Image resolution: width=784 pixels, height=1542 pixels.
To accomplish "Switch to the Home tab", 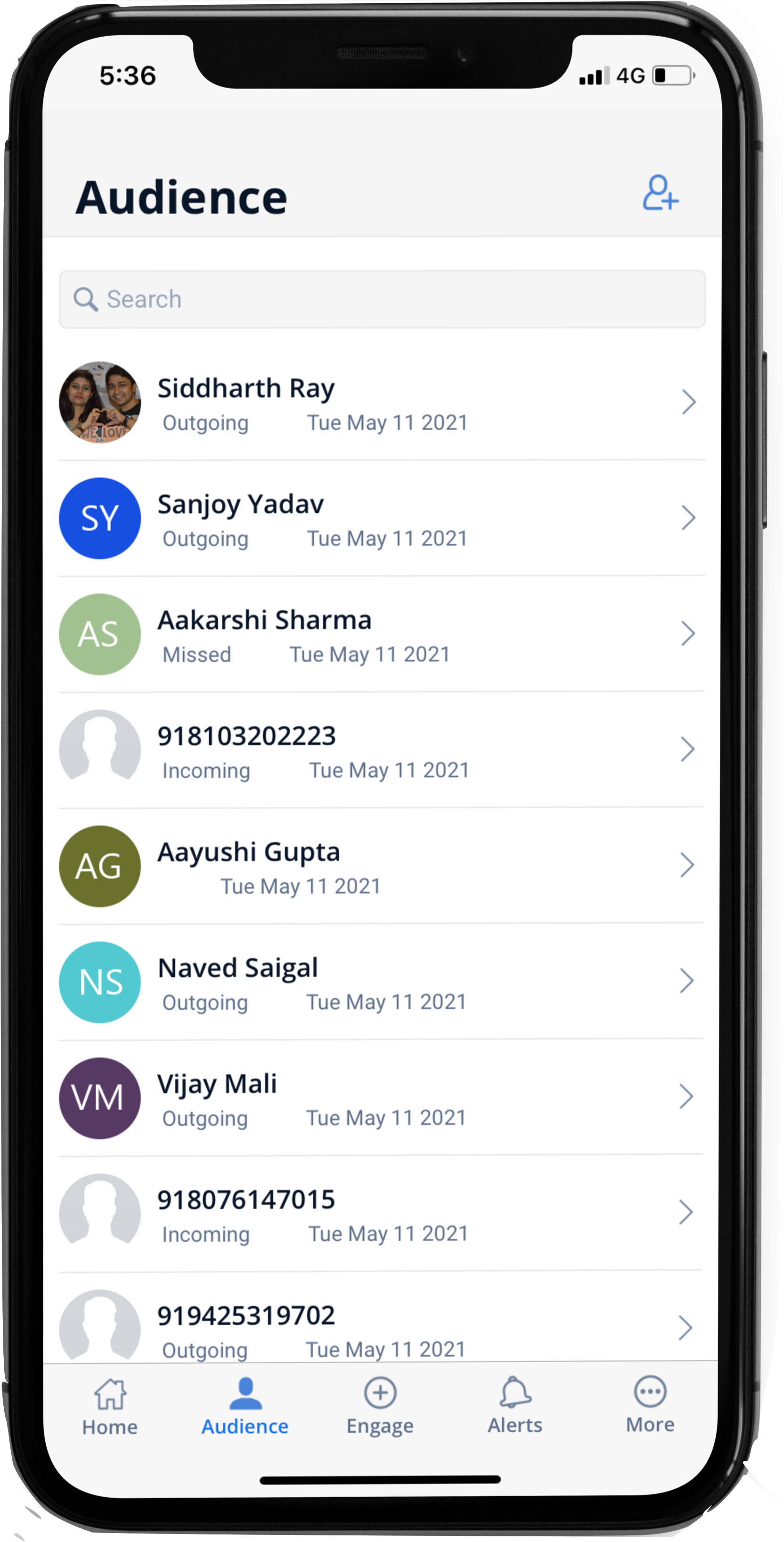I will (110, 1406).
